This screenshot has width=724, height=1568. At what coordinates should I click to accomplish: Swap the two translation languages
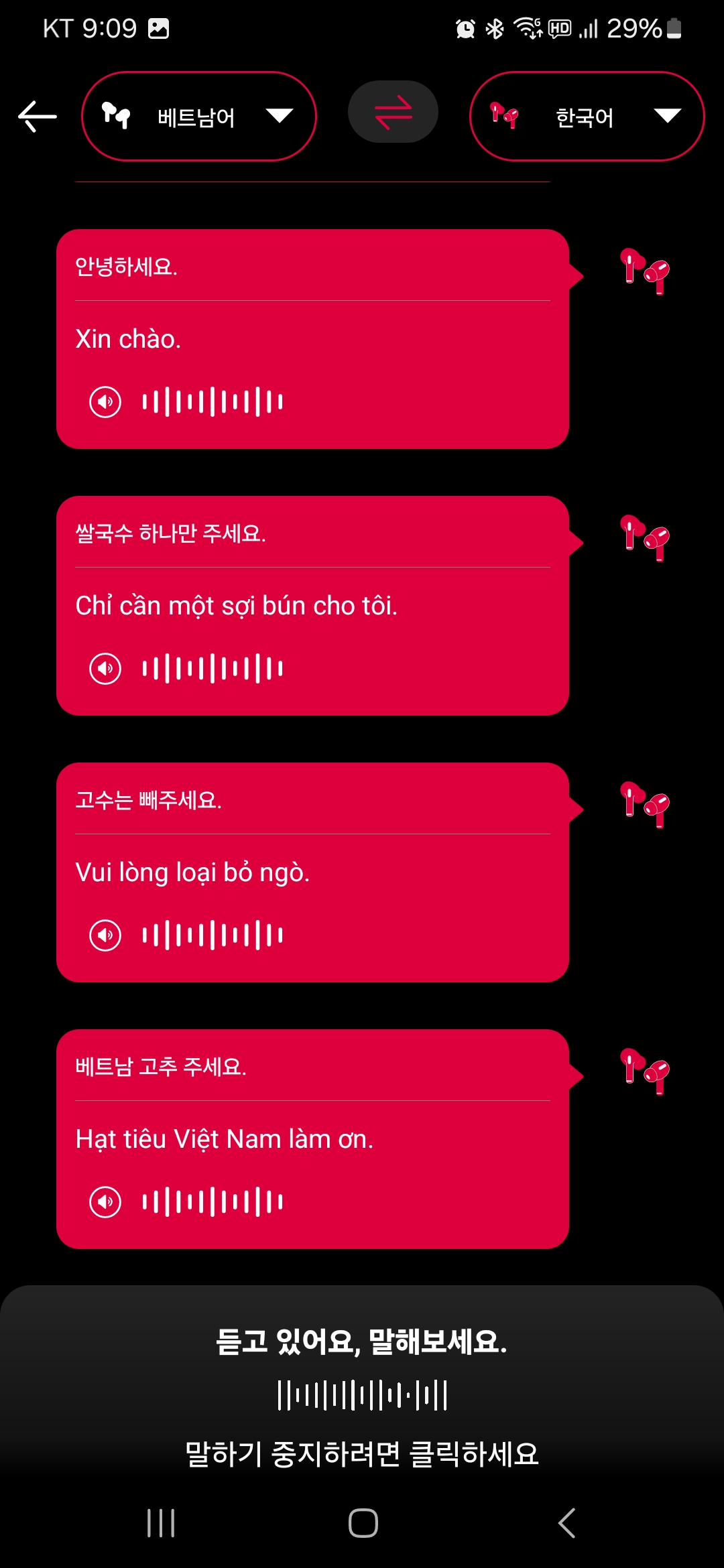click(393, 112)
